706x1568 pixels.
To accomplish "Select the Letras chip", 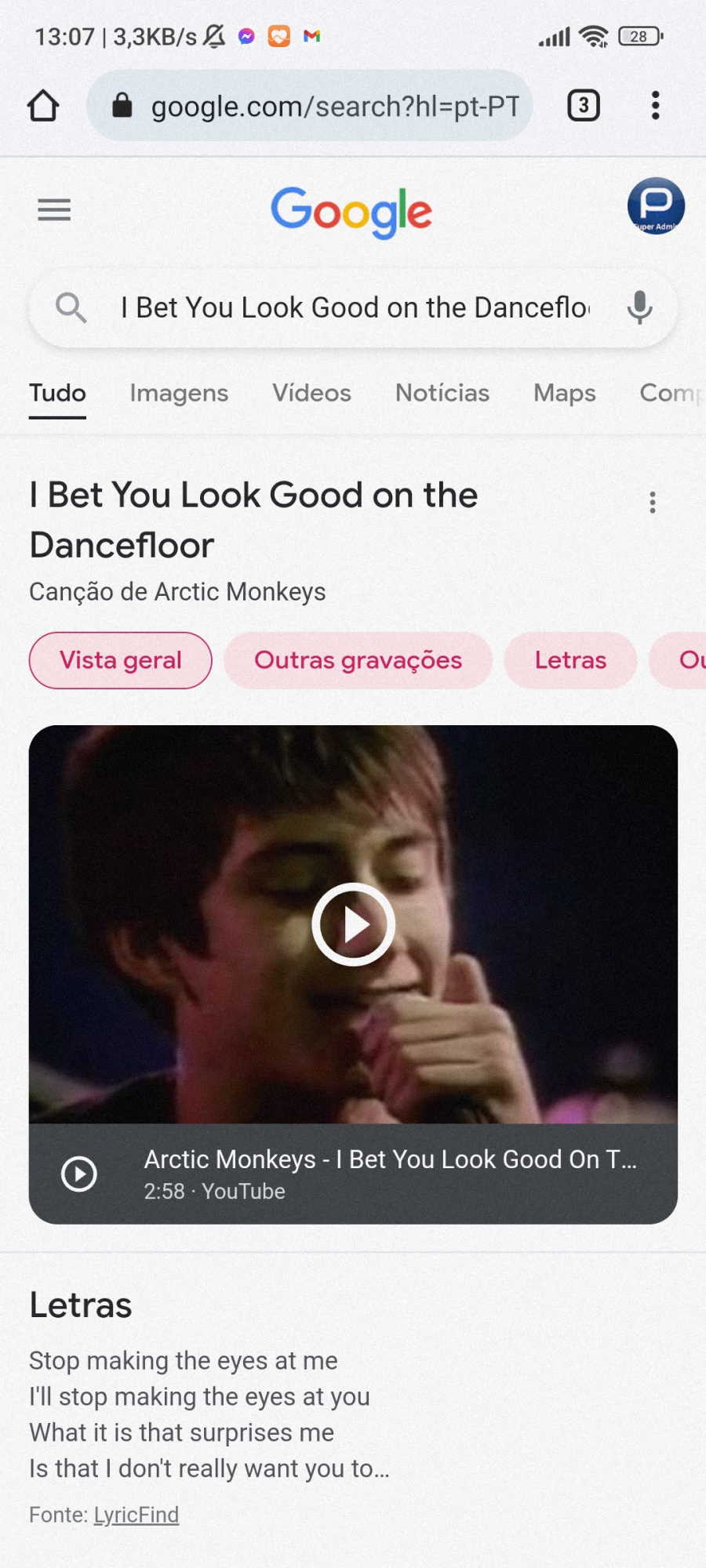I will coord(570,660).
